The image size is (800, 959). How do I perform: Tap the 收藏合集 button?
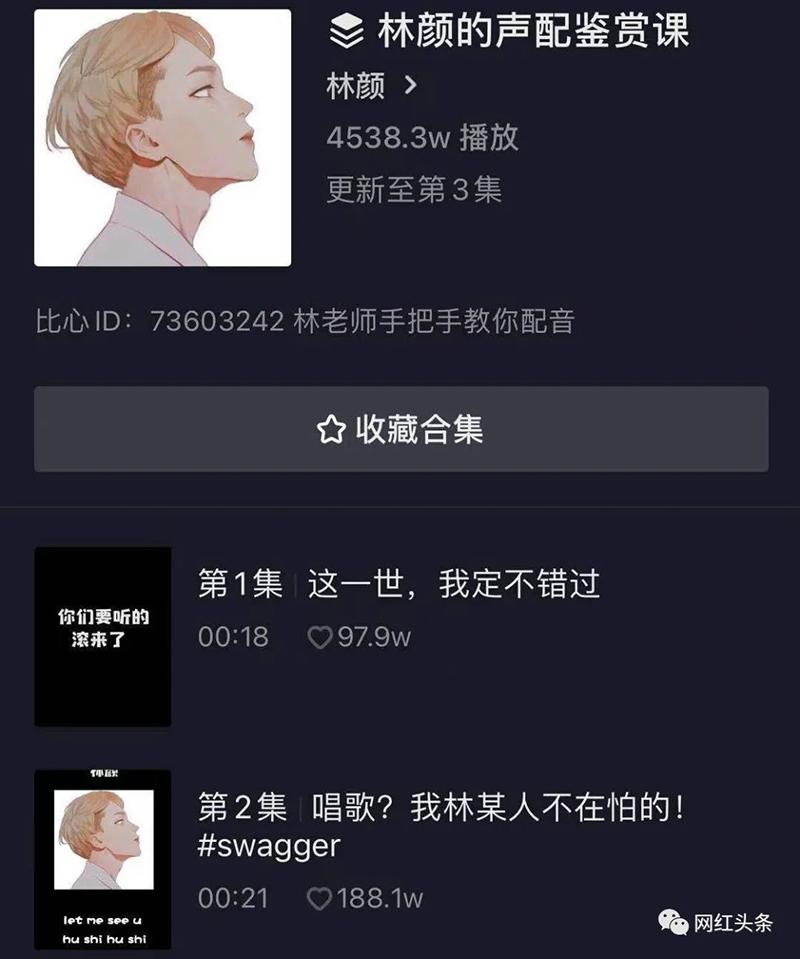(401, 430)
